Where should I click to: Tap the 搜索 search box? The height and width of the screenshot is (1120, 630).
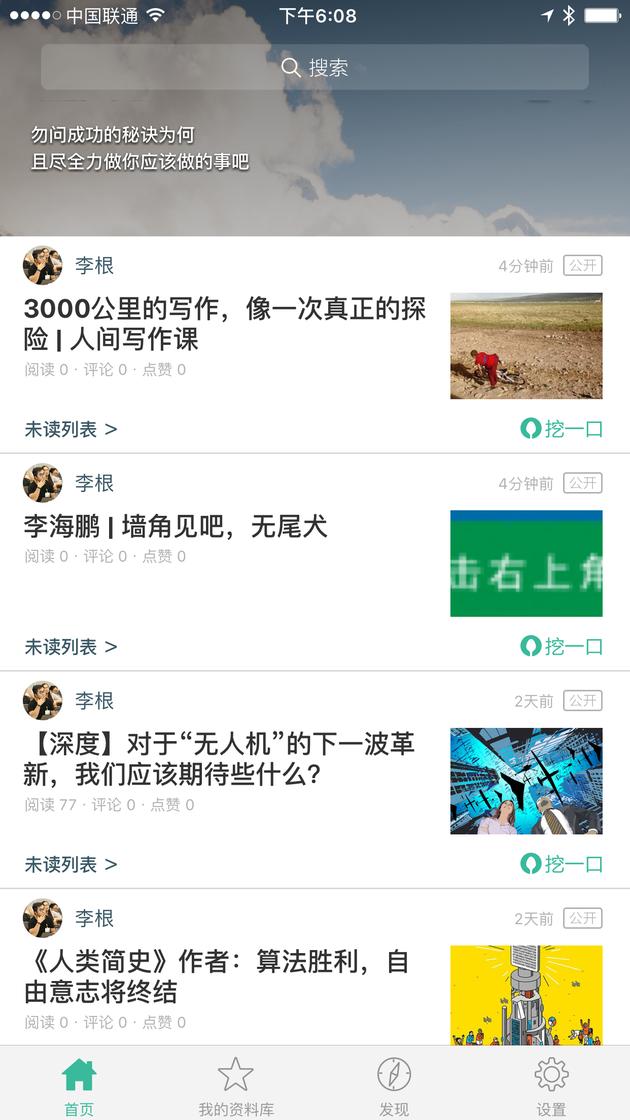(x=314, y=67)
